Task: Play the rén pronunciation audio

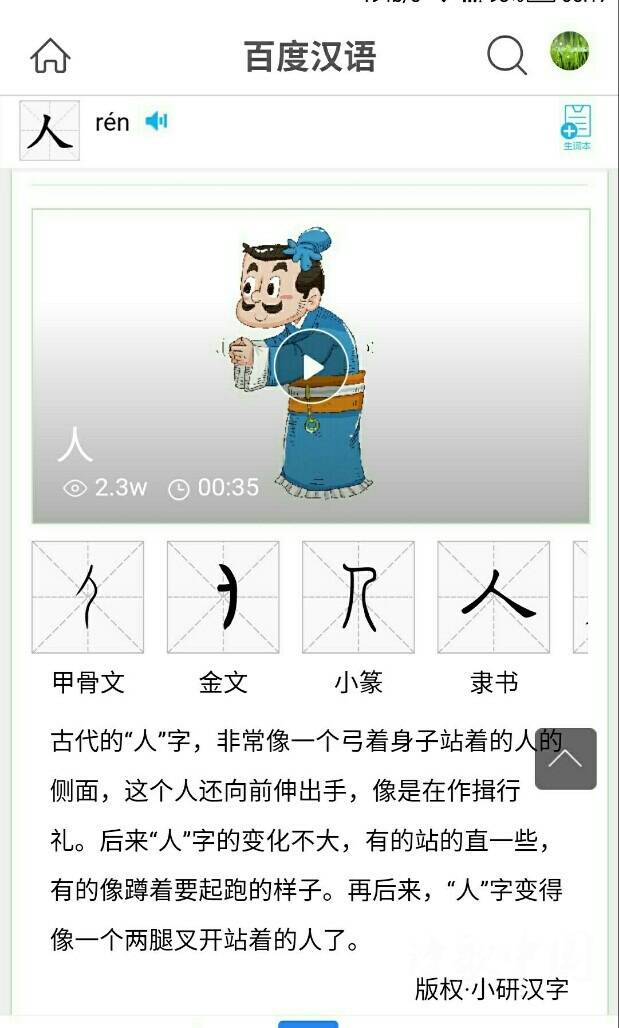Action: pos(156,122)
